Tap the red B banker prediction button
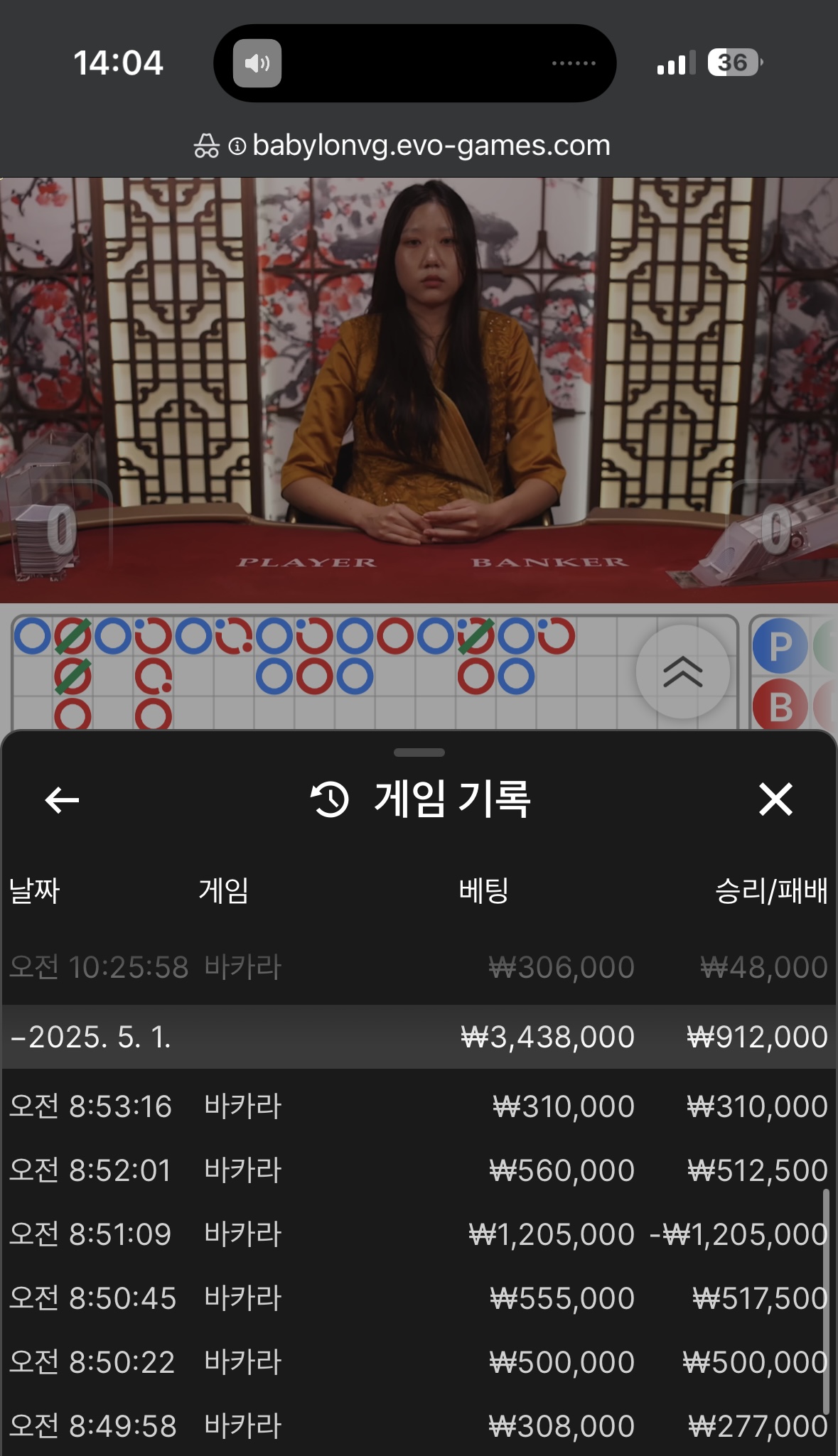The height and width of the screenshot is (1456, 838). click(780, 706)
